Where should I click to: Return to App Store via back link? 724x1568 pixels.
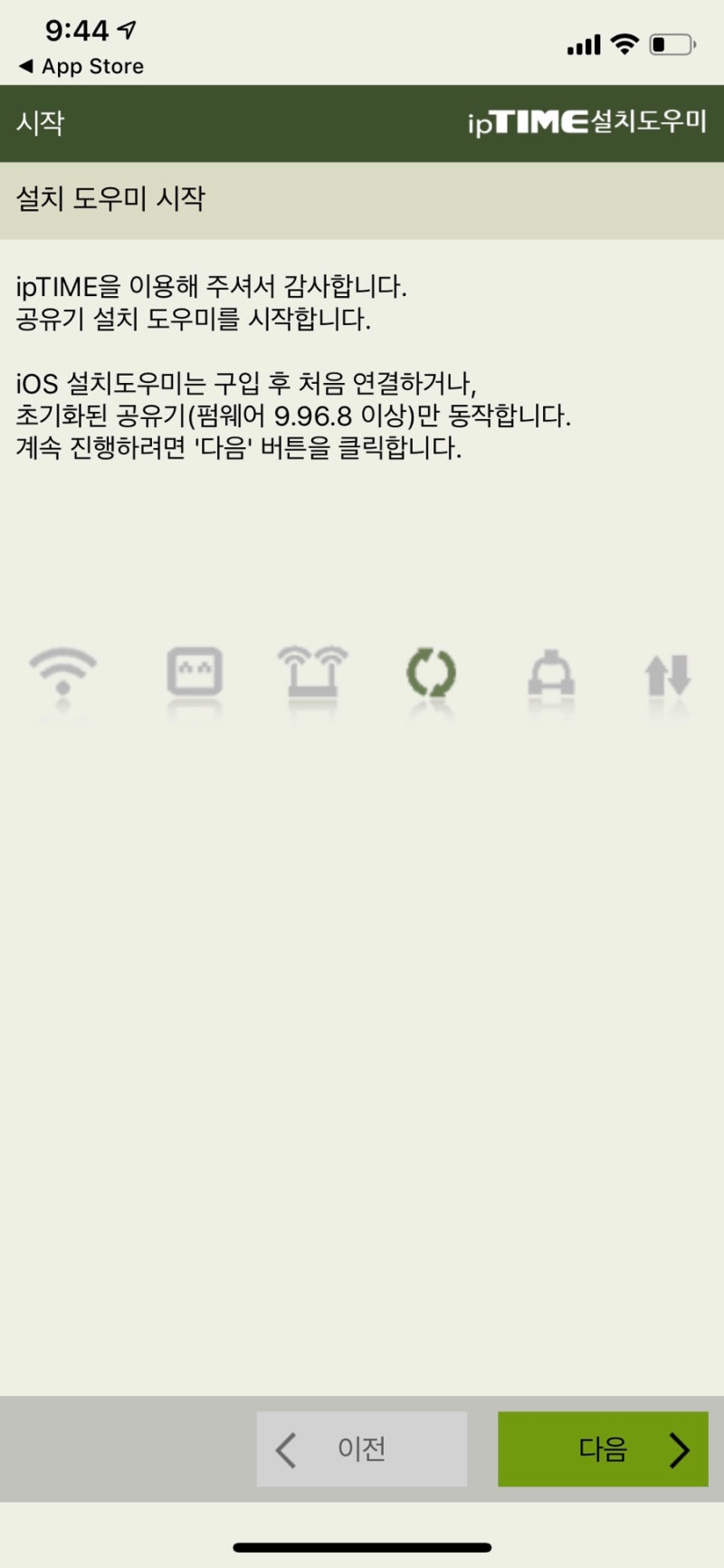(80, 66)
